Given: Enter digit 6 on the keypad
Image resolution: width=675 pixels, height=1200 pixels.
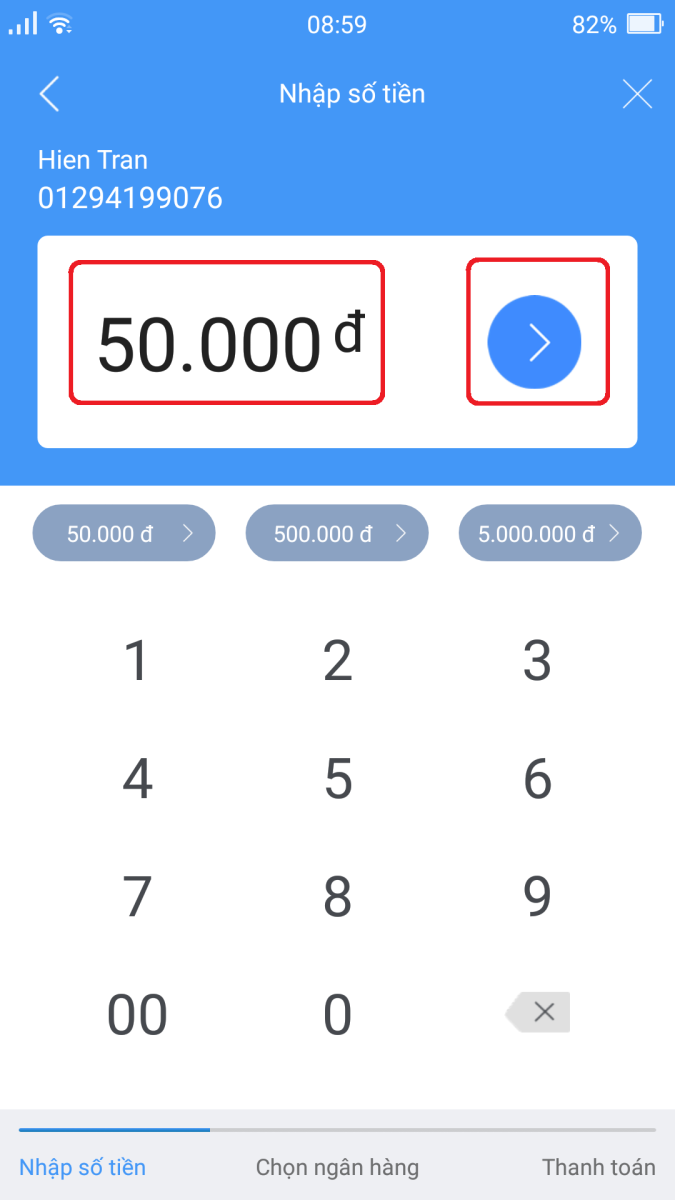Looking at the screenshot, I should coord(538,779).
